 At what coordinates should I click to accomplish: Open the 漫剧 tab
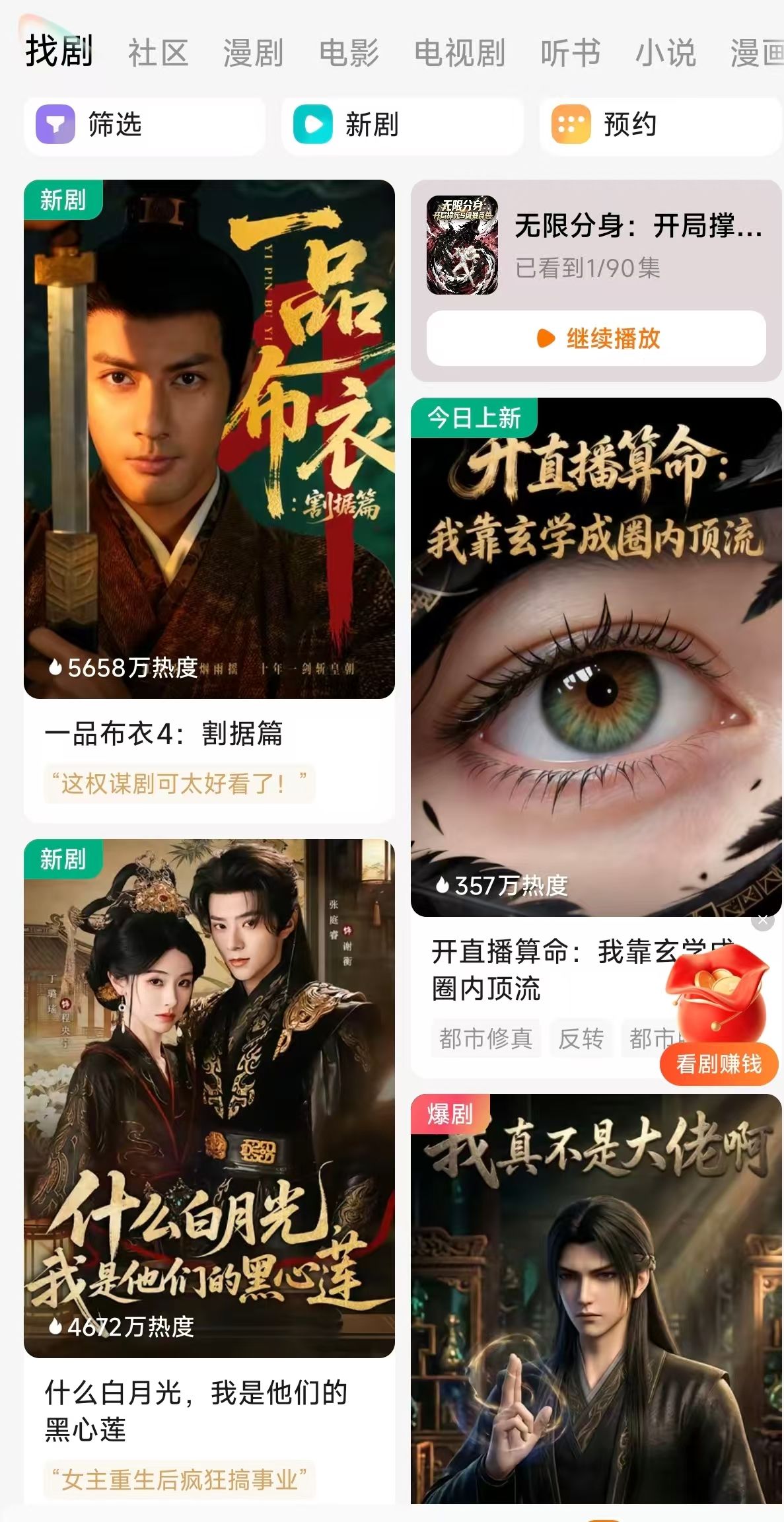tap(253, 53)
